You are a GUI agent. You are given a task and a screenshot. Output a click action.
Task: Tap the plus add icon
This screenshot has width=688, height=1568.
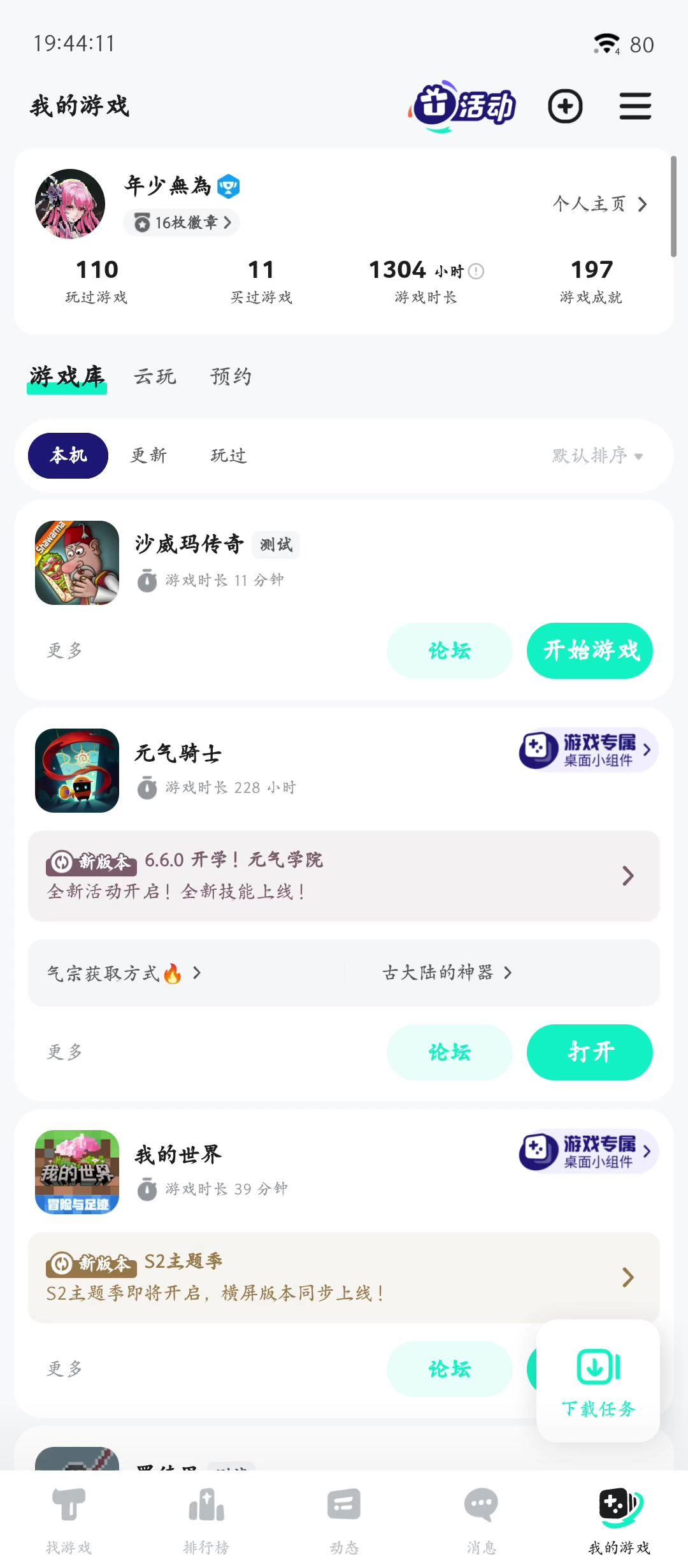(x=565, y=106)
